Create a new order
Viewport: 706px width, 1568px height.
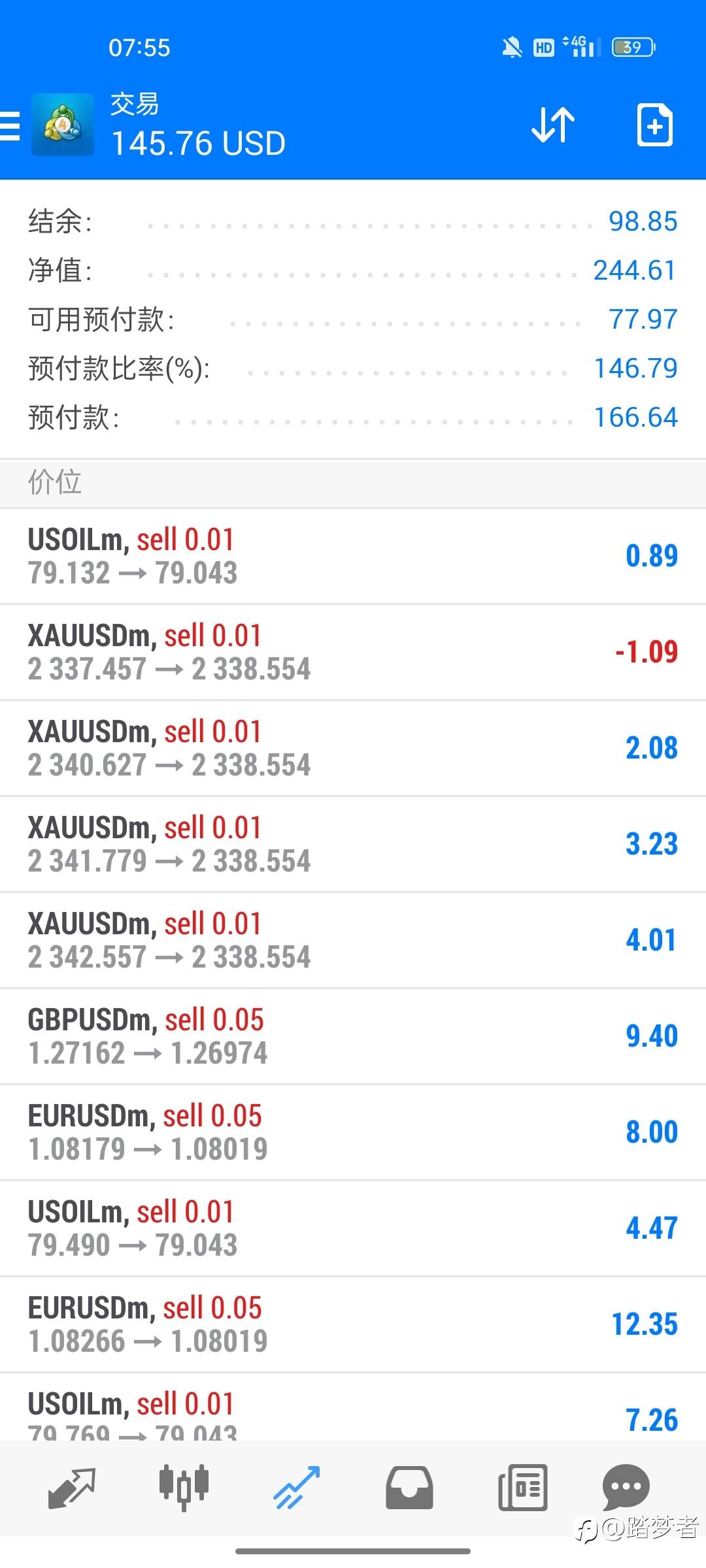coord(654,125)
